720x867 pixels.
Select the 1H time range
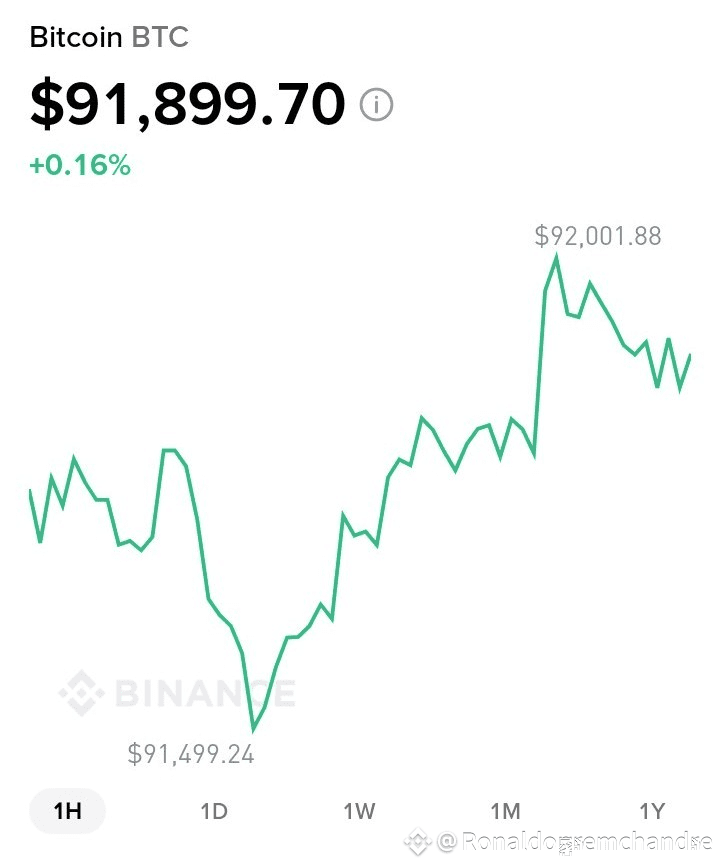point(68,810)
